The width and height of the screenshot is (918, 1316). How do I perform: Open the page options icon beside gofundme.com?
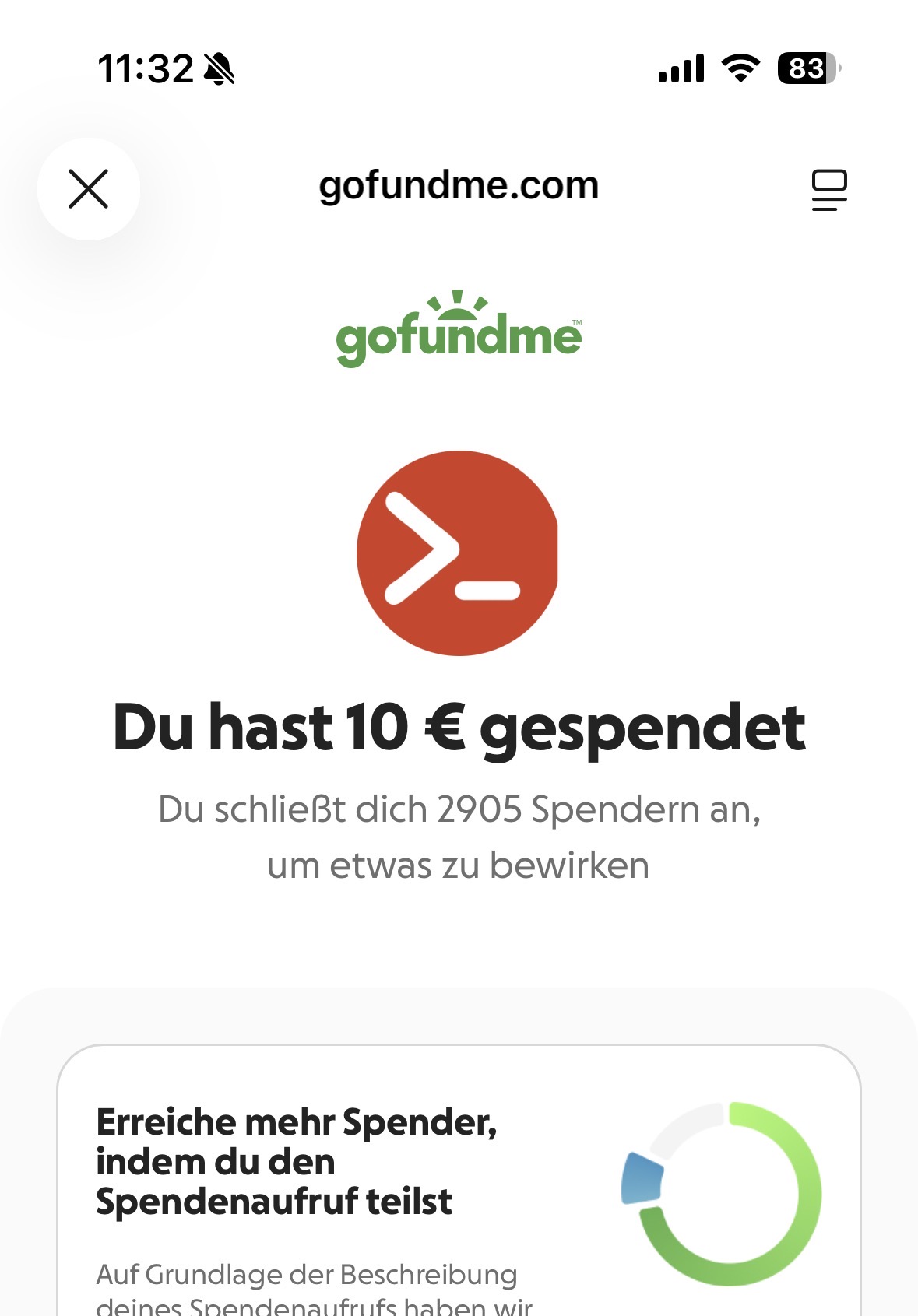[x=828, y=189]
